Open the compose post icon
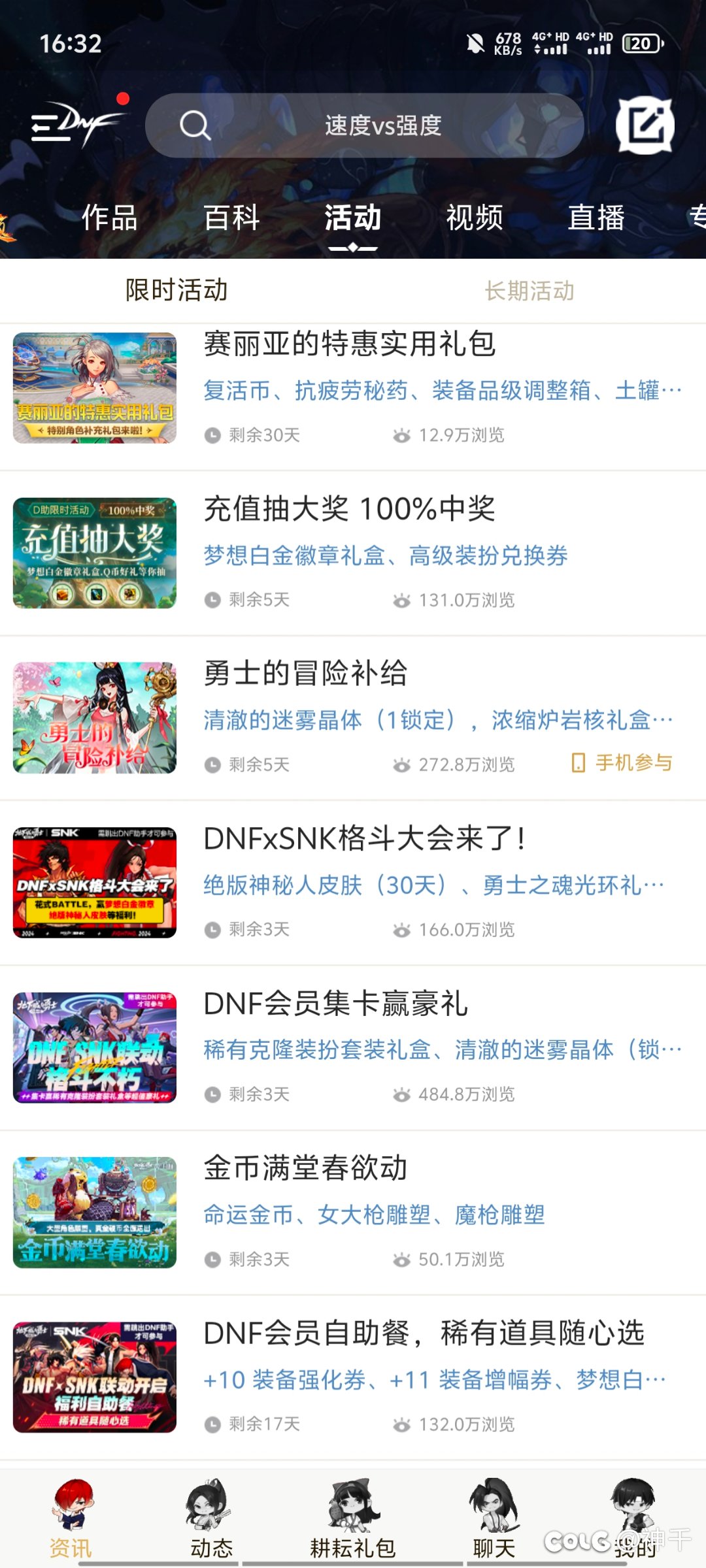The image size is (706, 1568). pyautogui.click(x=645, y=125)
